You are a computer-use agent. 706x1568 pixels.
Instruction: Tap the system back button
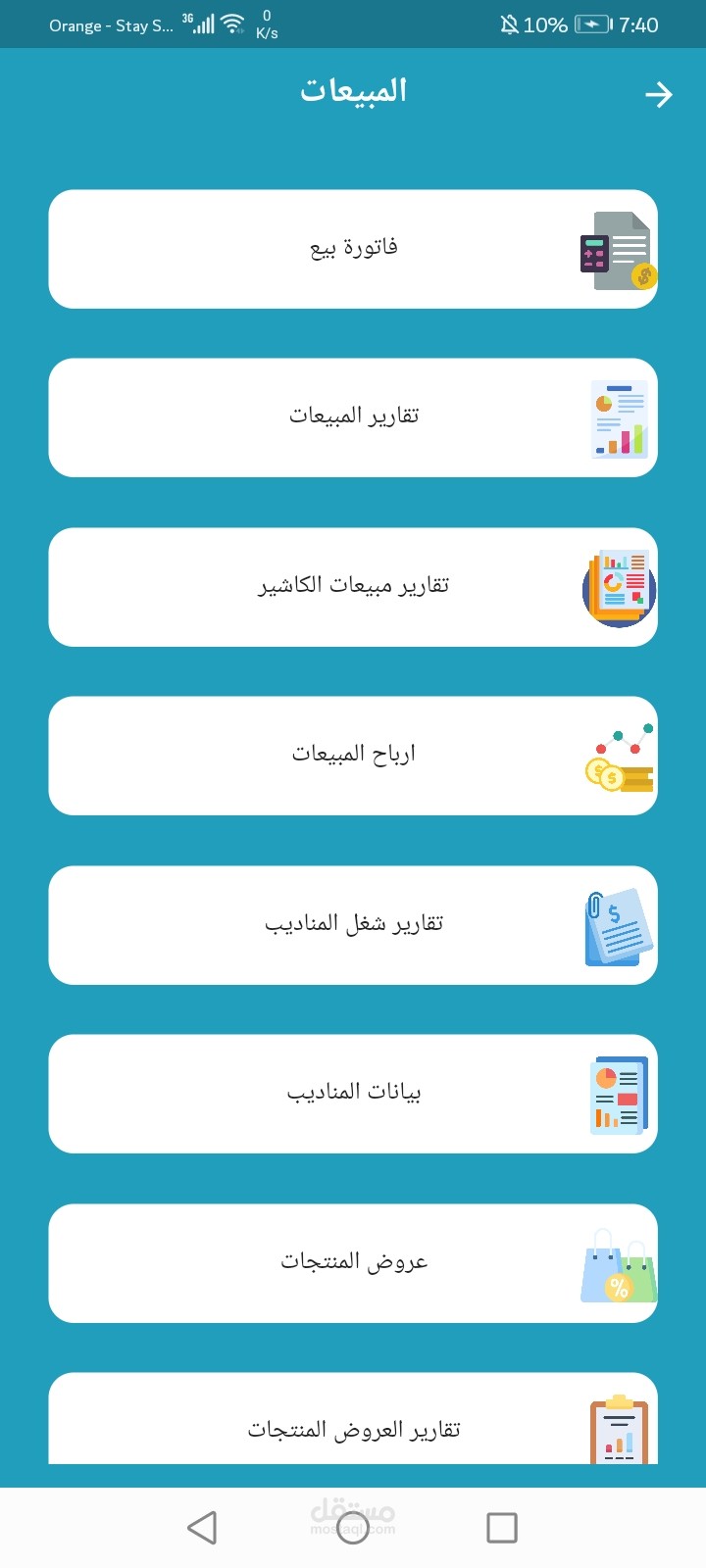click(x=202, y=1527)
